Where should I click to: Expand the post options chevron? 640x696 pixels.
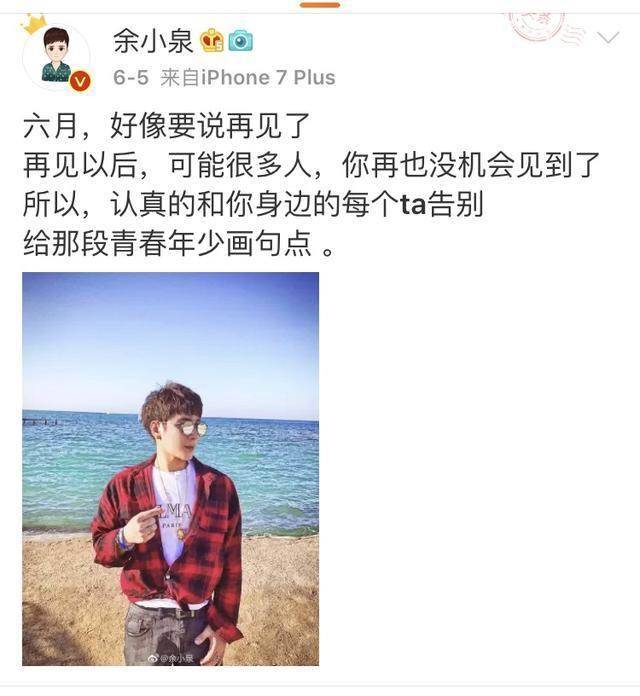pos(607,39)
